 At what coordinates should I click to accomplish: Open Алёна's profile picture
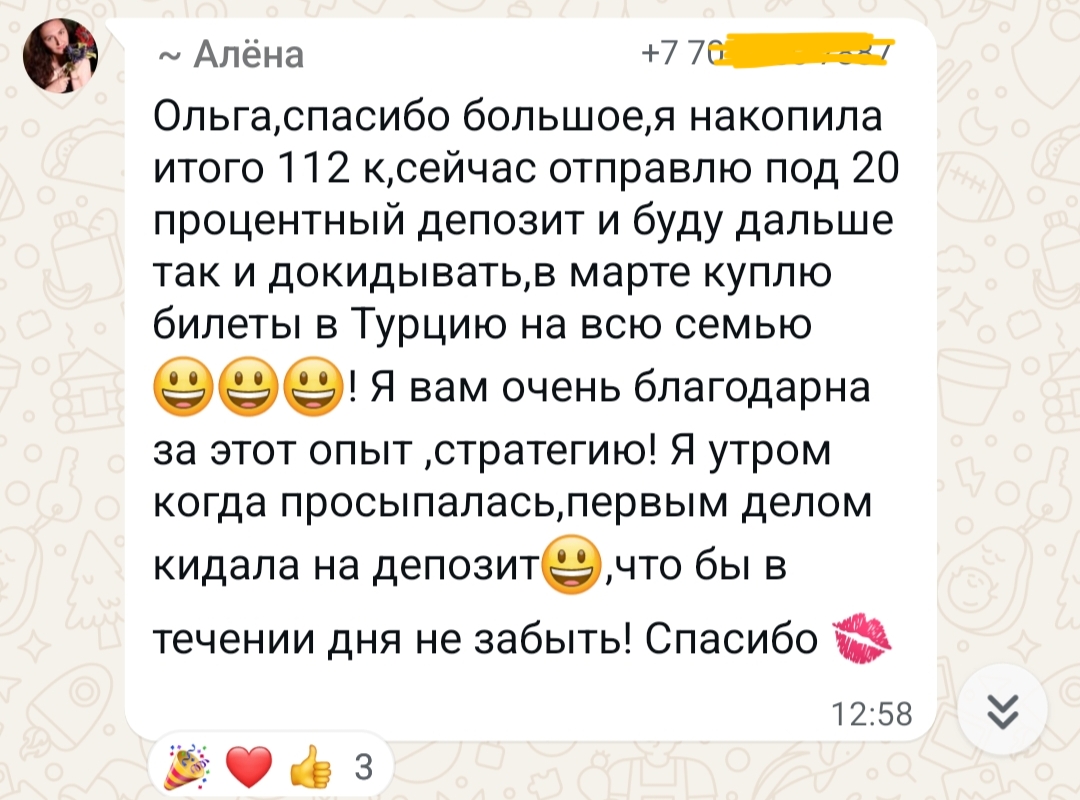pos(61,55)
